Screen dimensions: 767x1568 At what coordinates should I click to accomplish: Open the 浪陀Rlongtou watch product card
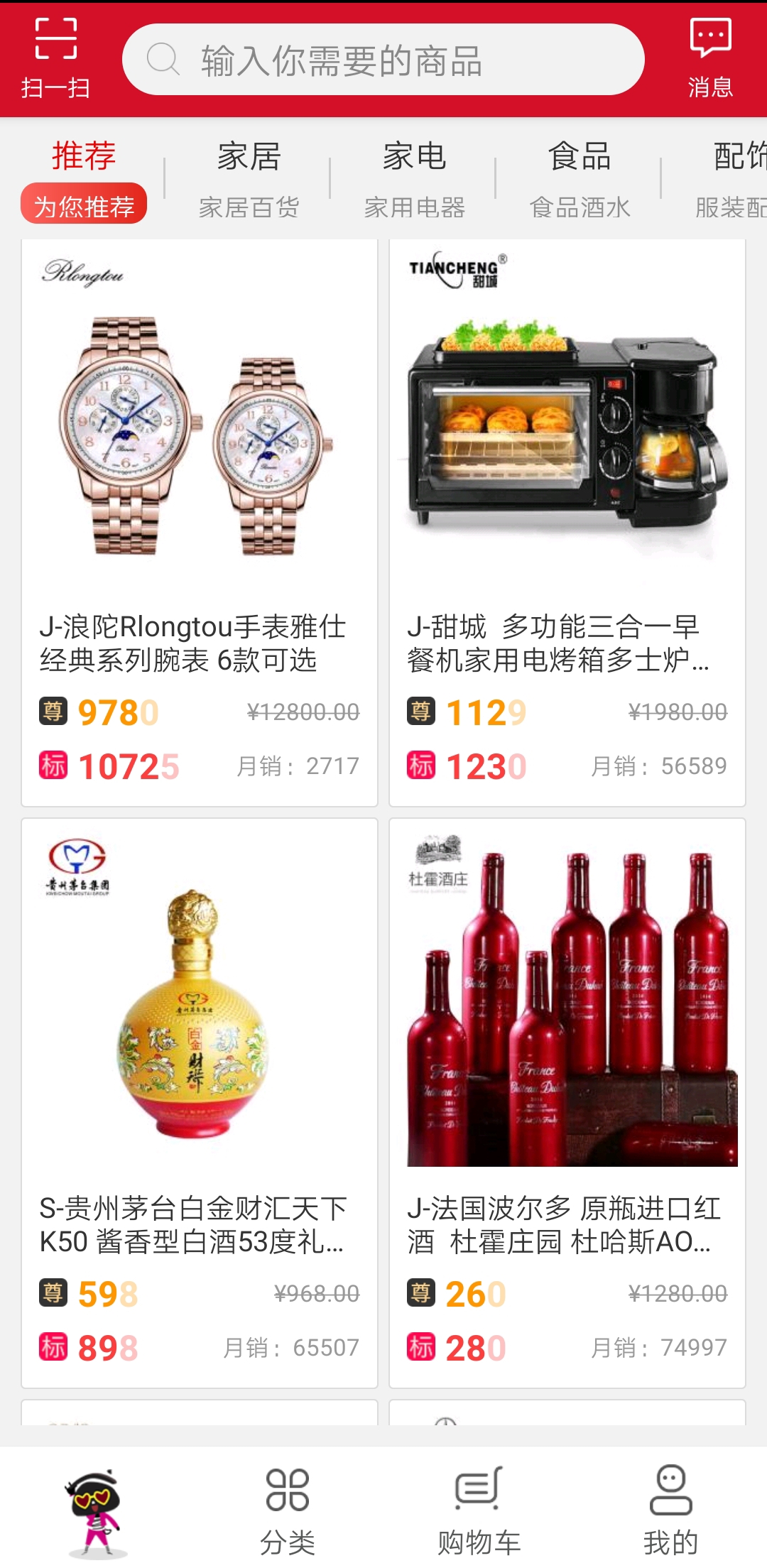[200, 523]
